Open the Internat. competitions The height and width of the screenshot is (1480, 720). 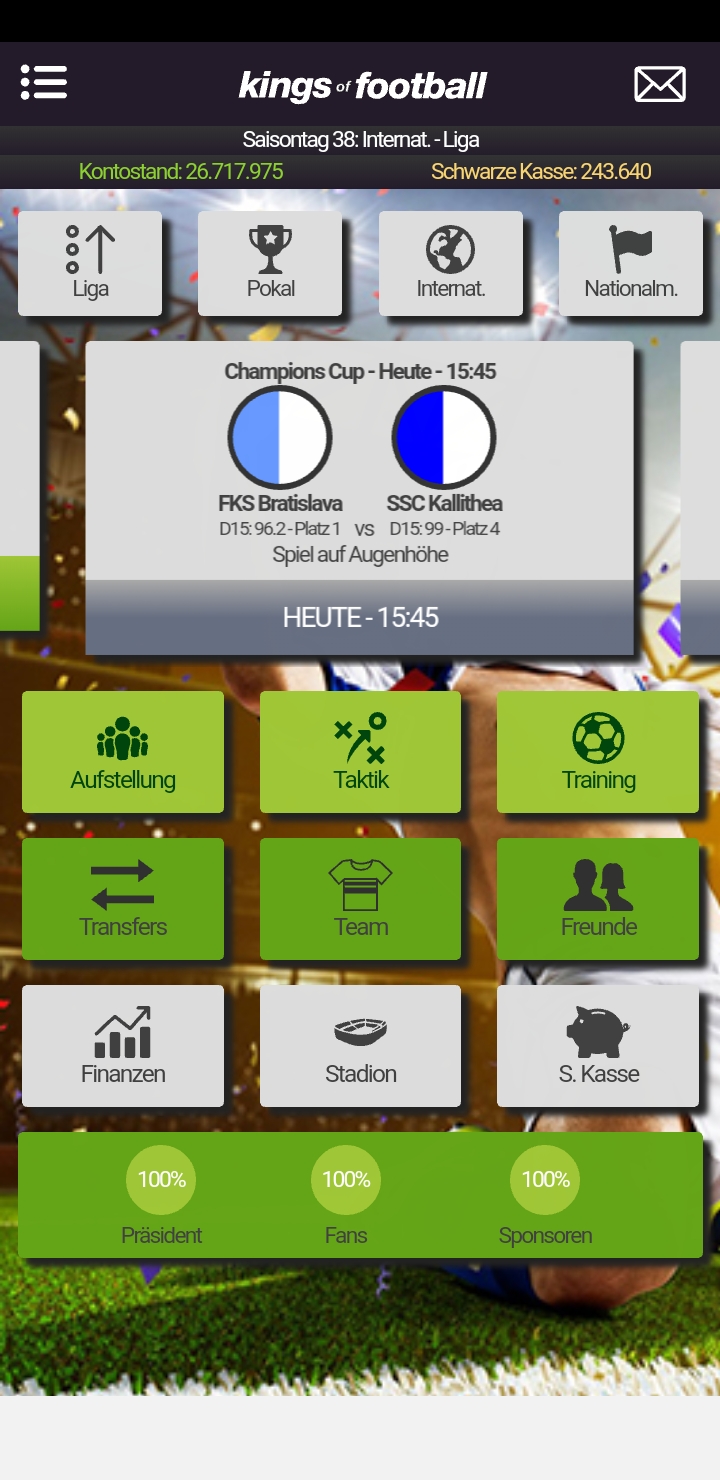[x=451, y=263]
